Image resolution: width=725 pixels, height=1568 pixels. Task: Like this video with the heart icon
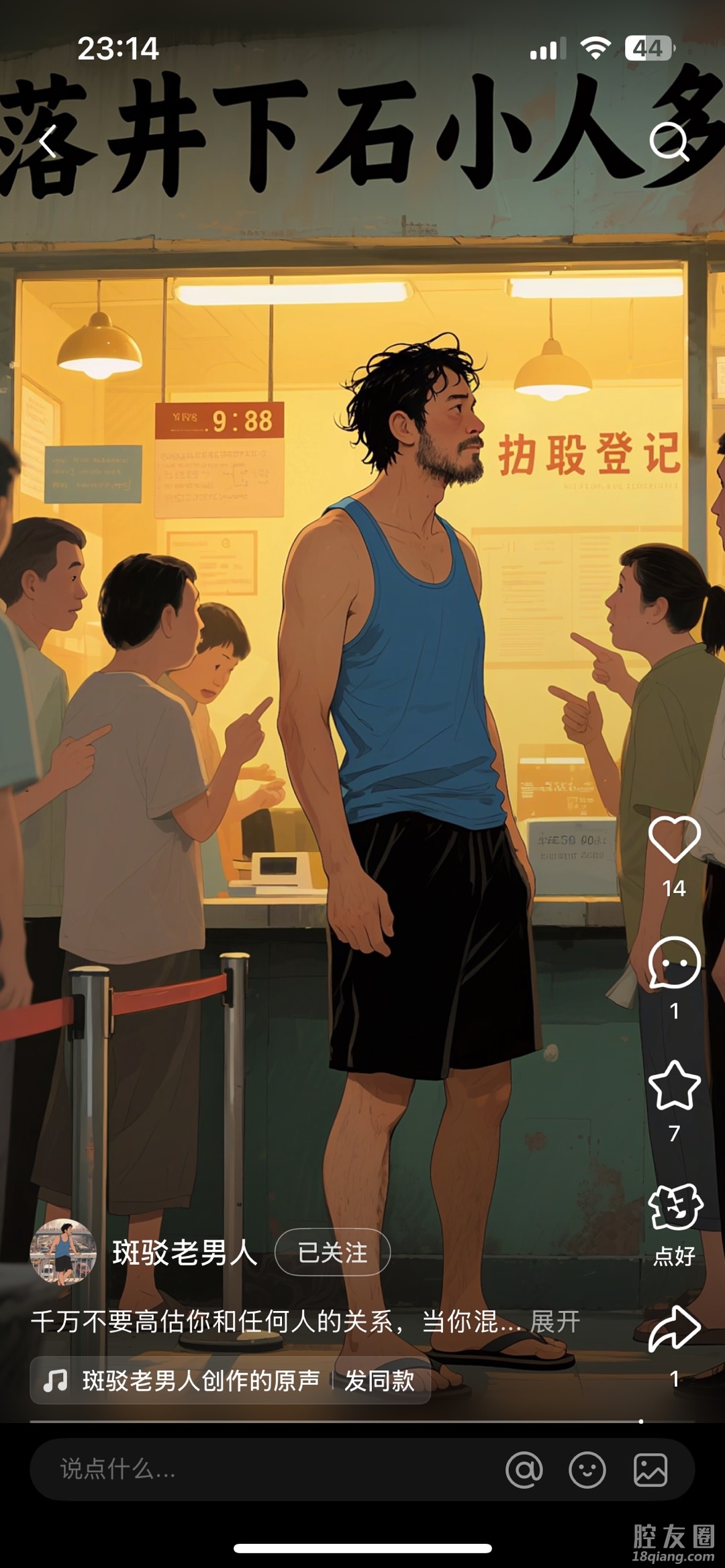tap(674, 839)
